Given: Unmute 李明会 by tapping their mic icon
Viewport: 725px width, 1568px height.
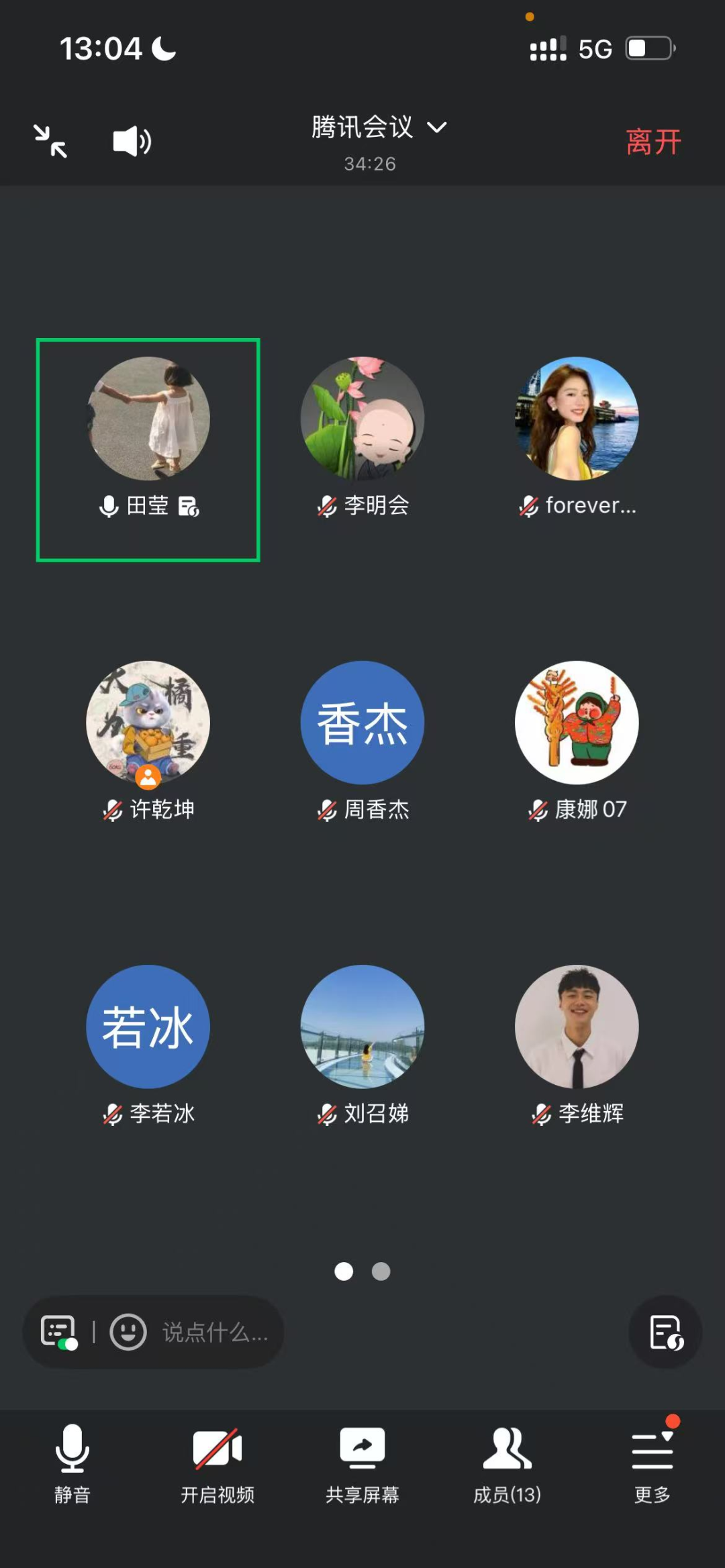Looking at the screenshot, I should click(327, 507).
